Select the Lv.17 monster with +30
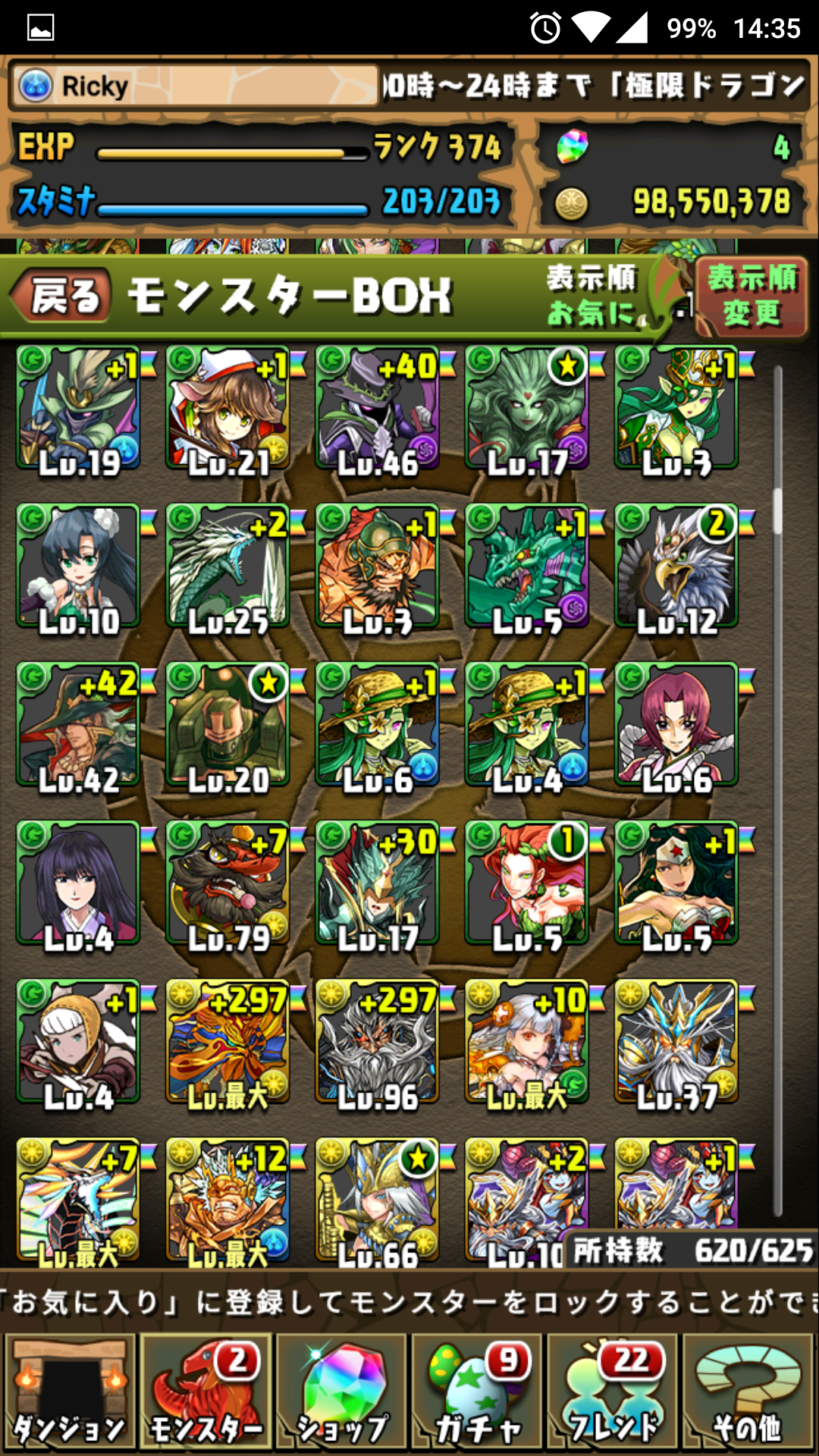This screenshot has height=1456, width=819. coord(378,883)
